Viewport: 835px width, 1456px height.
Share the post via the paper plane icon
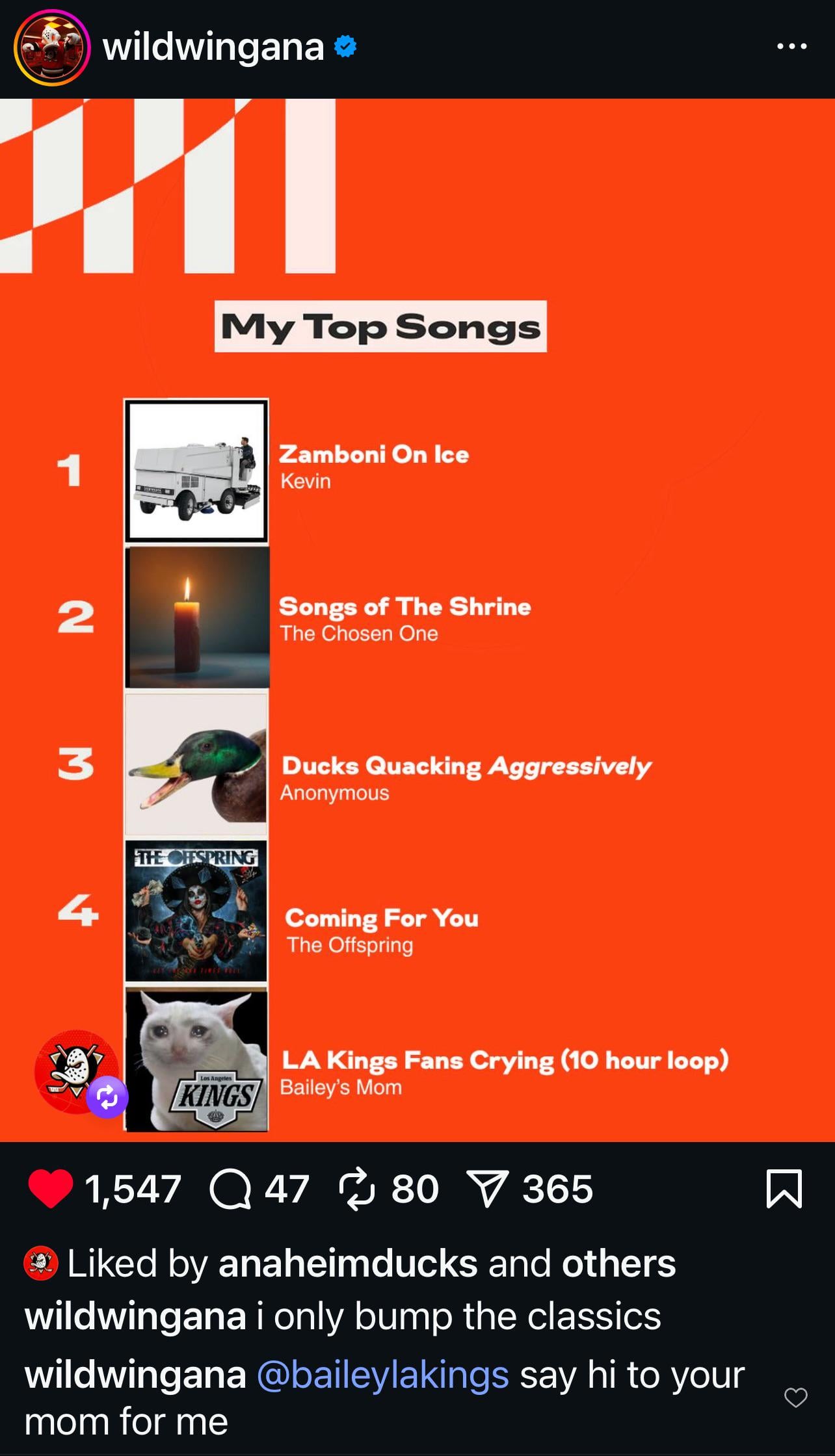click(x=488, y=1189)
